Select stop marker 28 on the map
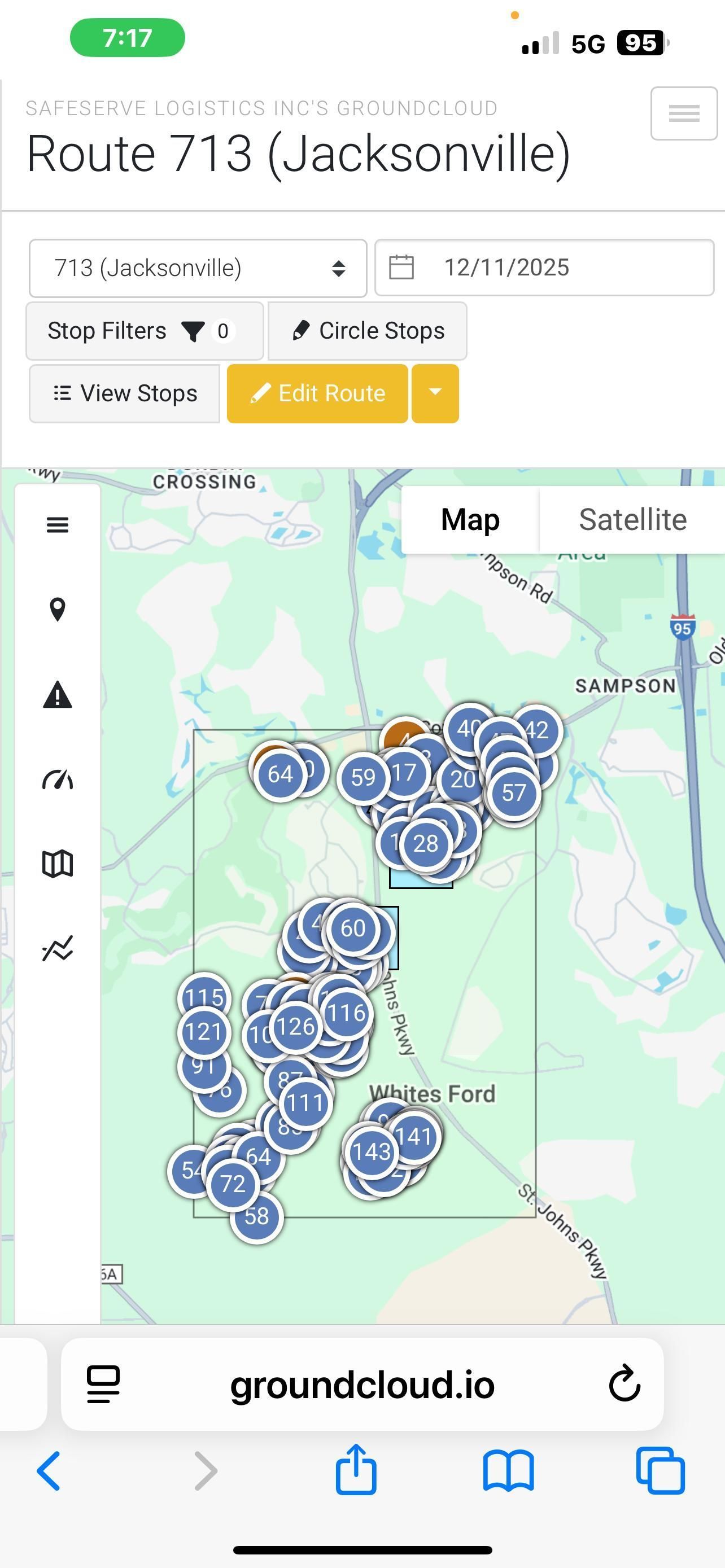This screenshot has height=1568, width=725. click(x=426, y=843)
